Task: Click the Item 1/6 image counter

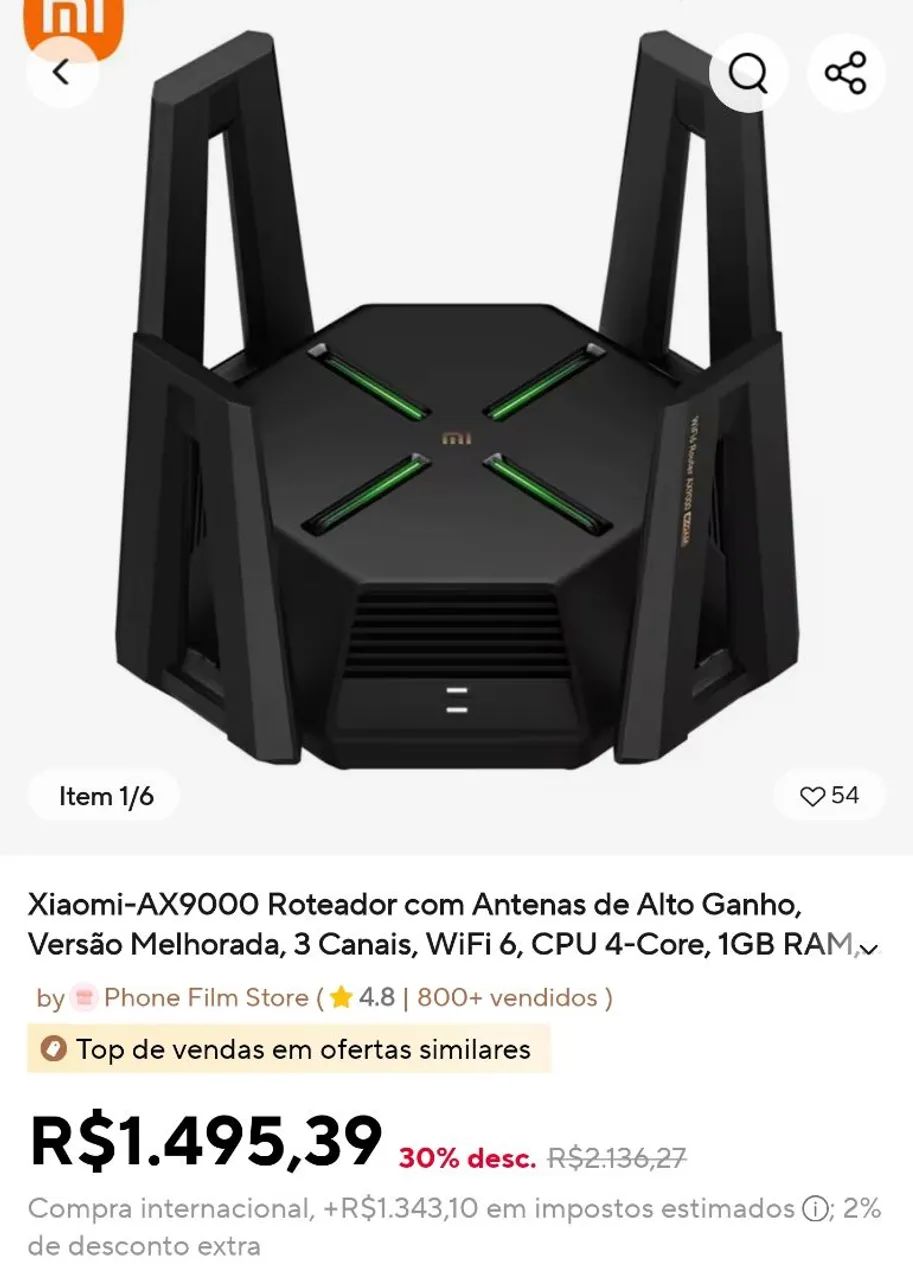Action: click(105, 796)
